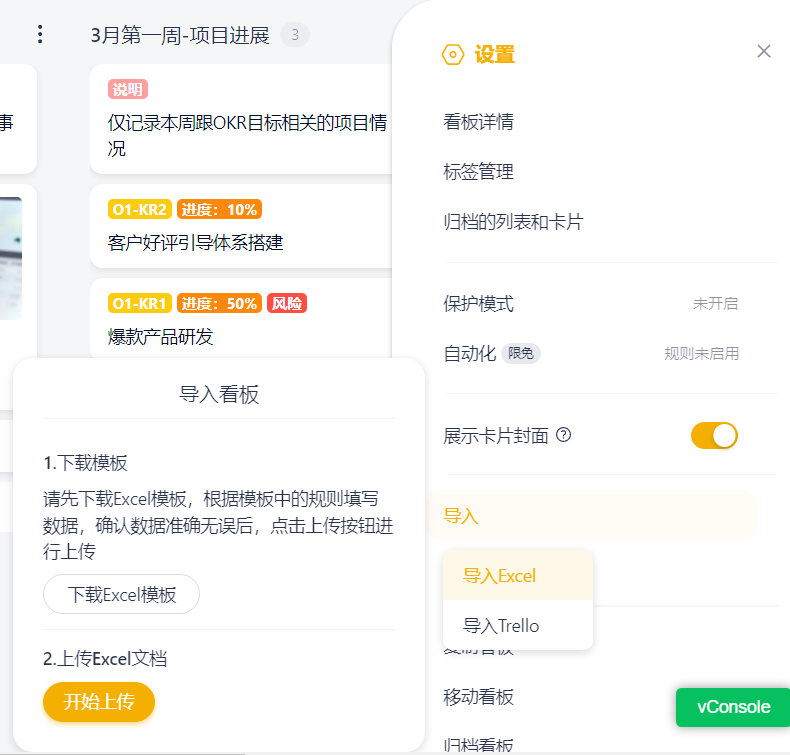
Task: Close the settings panel
Action: tap(764, 51)
